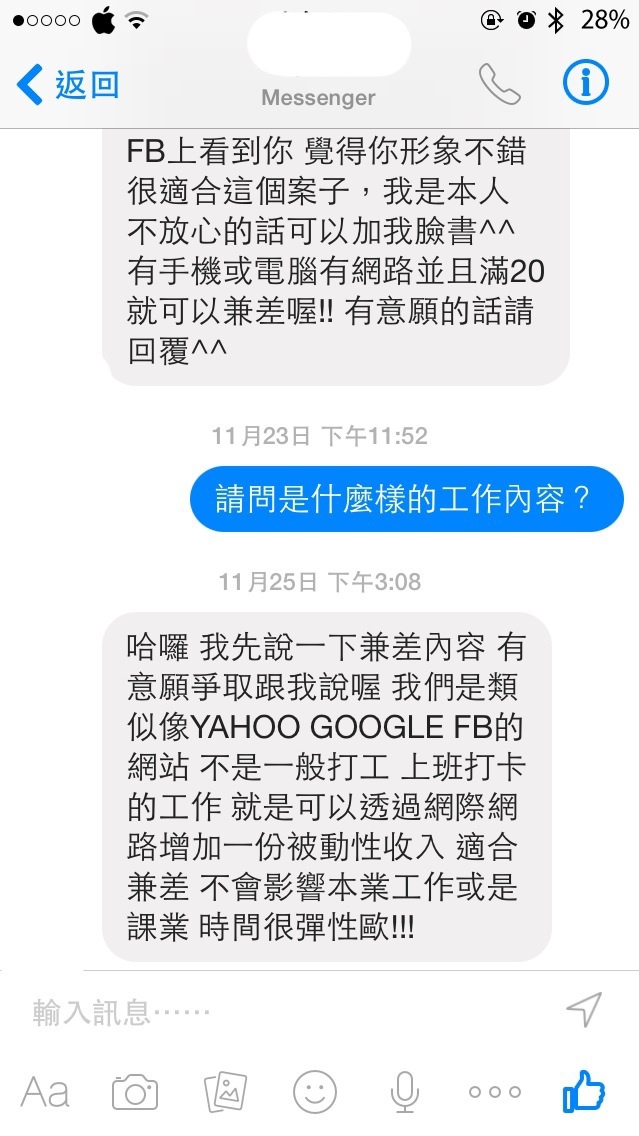Image resolution: width=639 pixels, height=1136 pixels.
Task: Focus the 輸入訊息 message field
Action: (290, 1011)
